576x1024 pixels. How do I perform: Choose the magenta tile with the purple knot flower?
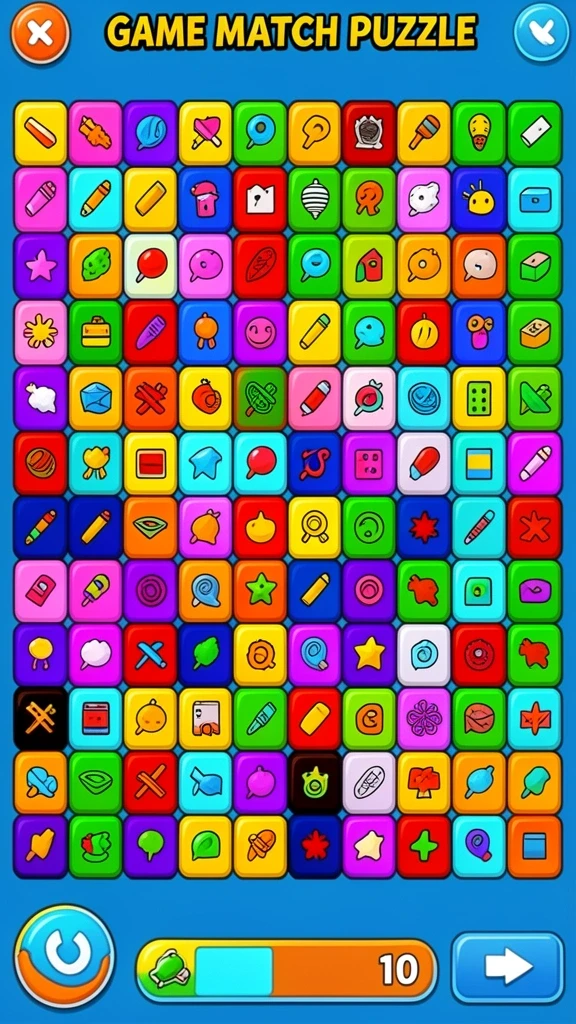(x=424, y=718)
